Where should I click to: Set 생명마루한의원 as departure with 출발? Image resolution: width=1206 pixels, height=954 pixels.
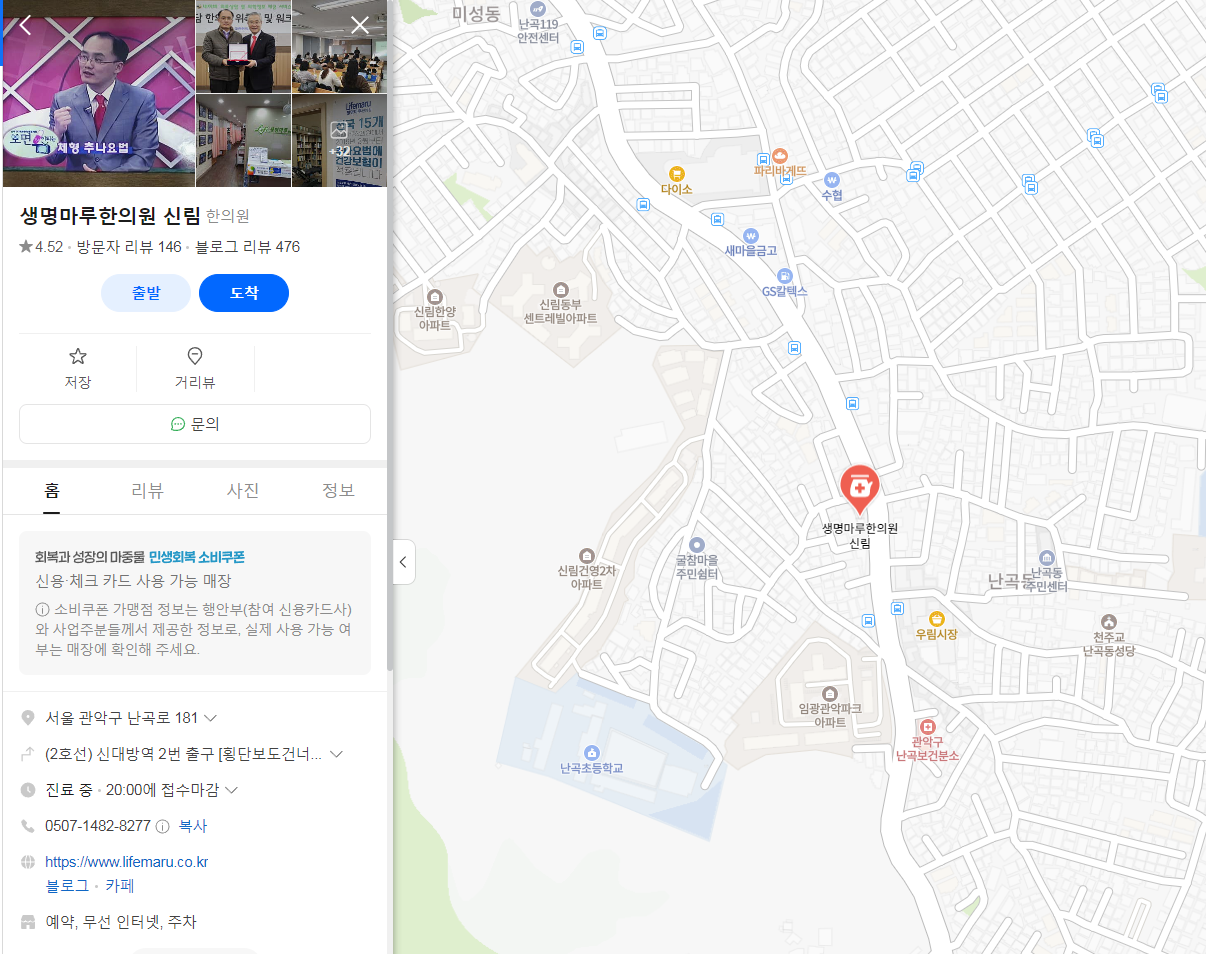[x=146, y=293]
